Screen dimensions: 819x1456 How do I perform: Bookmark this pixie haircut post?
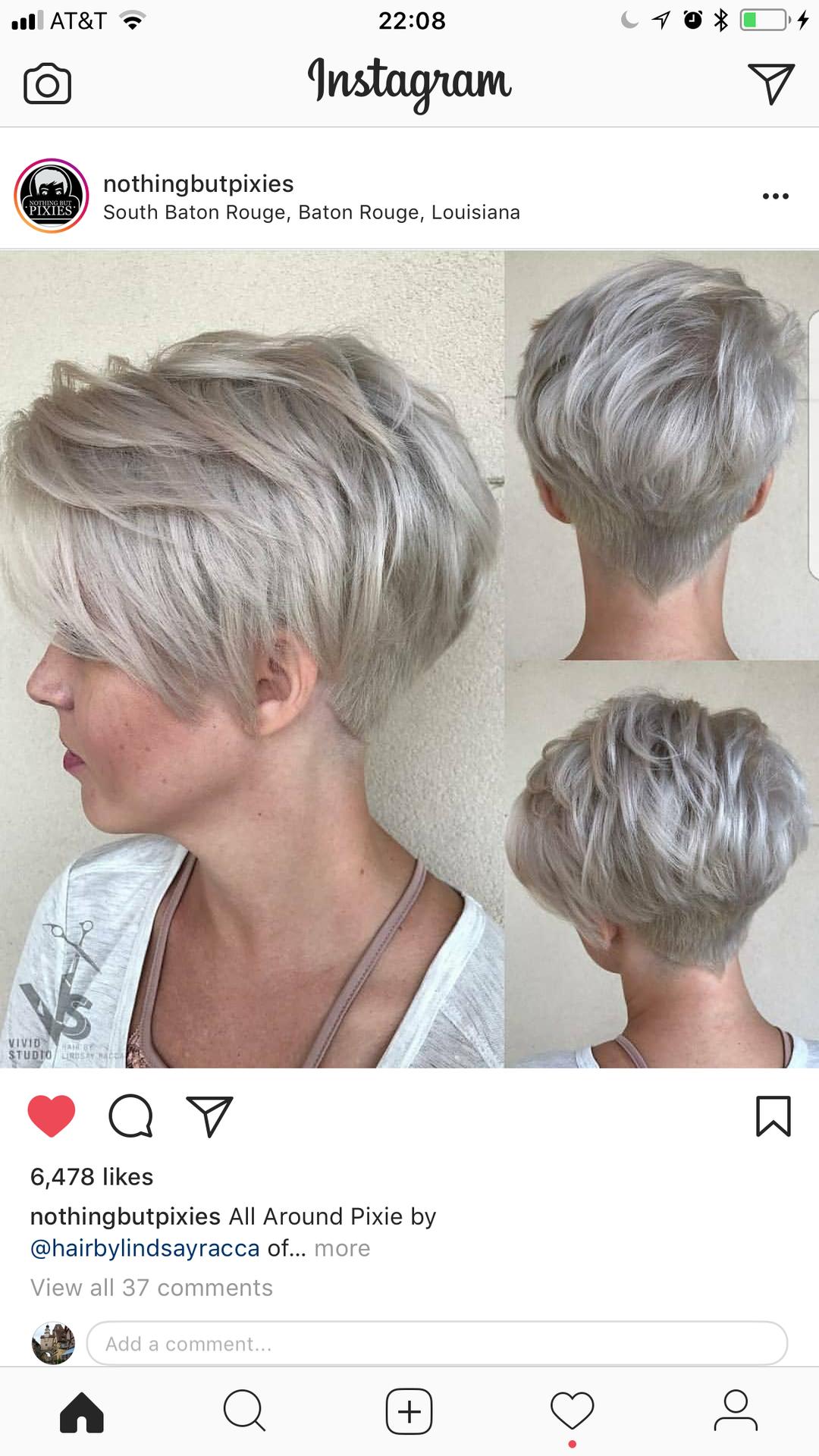(773, 1116)
